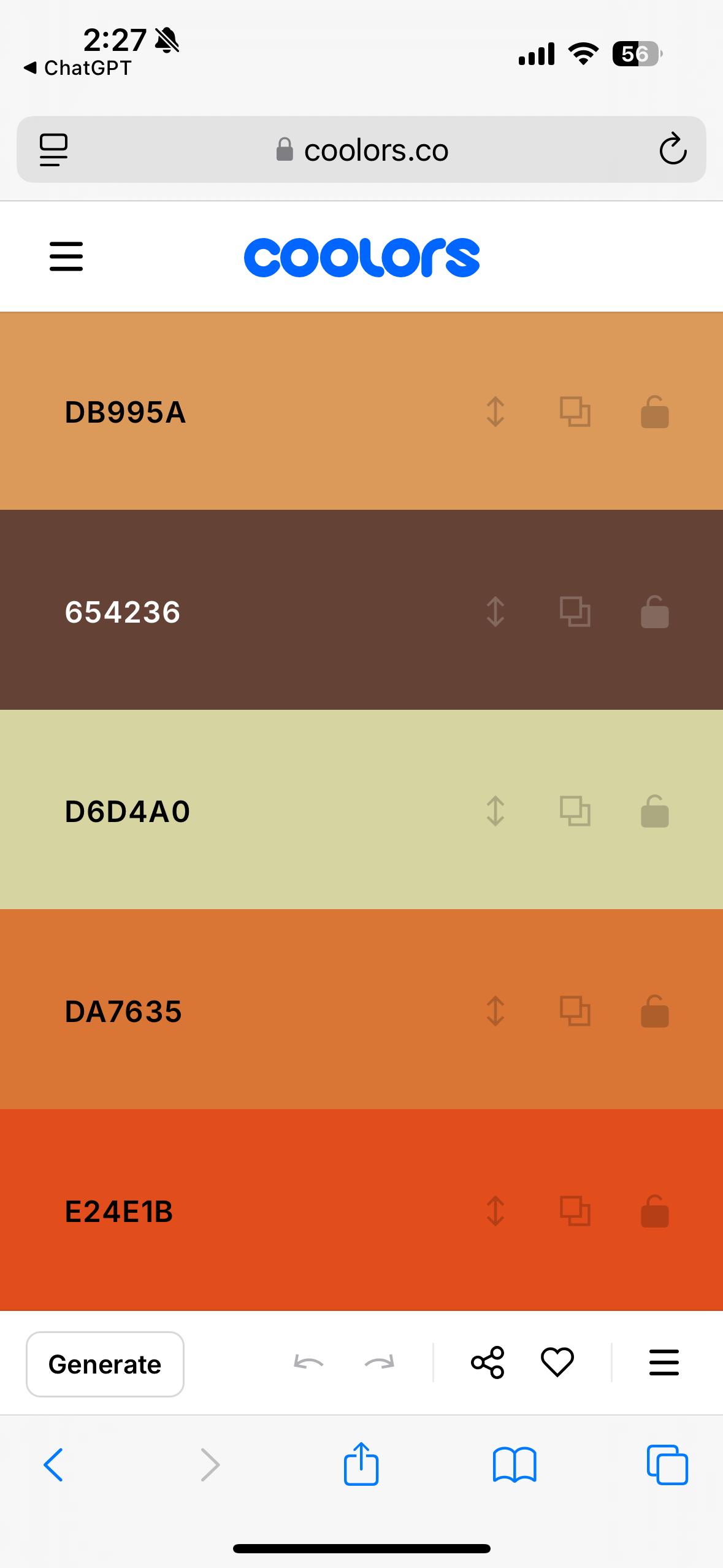View shades of E24E1B
723x1568 pixels.
pos(575,1211)
